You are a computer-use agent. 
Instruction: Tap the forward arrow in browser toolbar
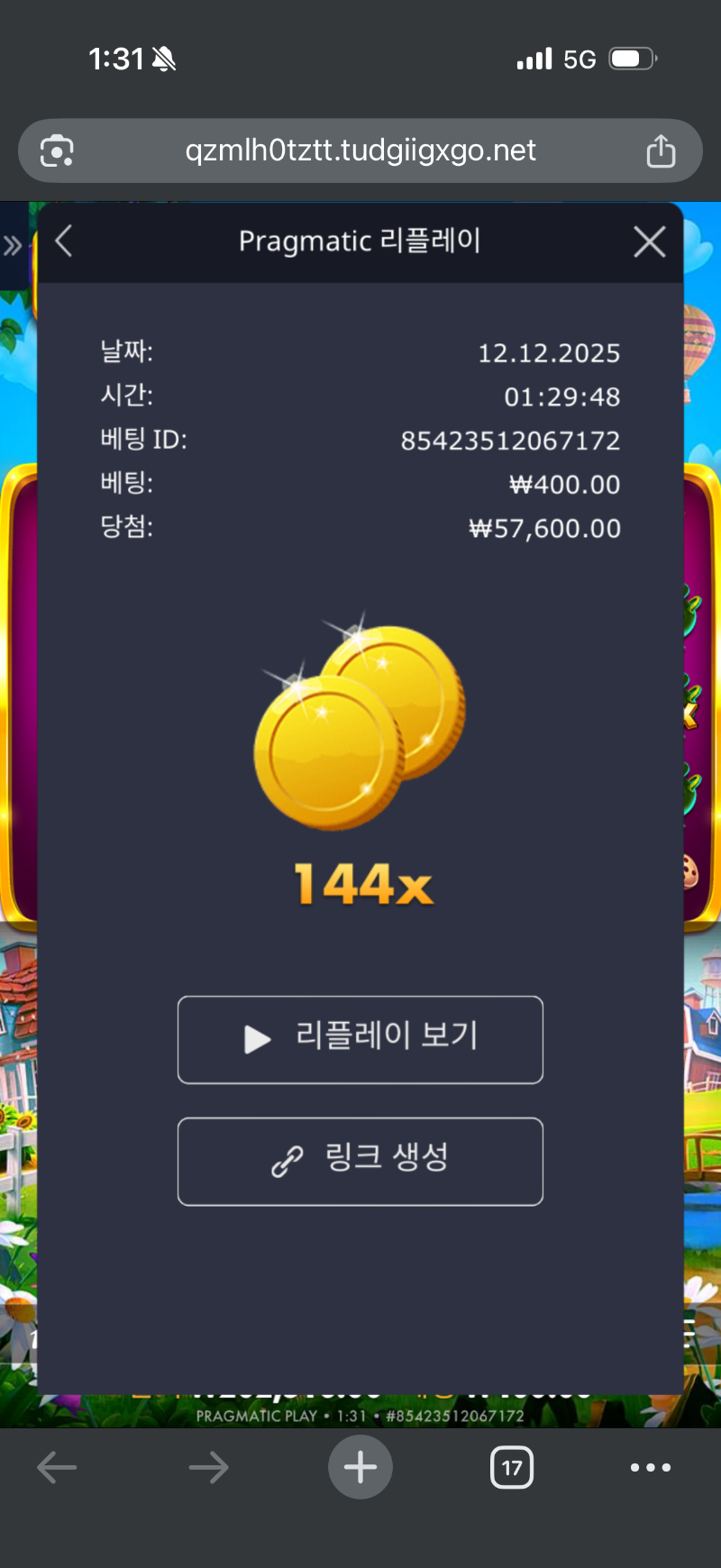pyautogui.click(x=208, y=1466)
